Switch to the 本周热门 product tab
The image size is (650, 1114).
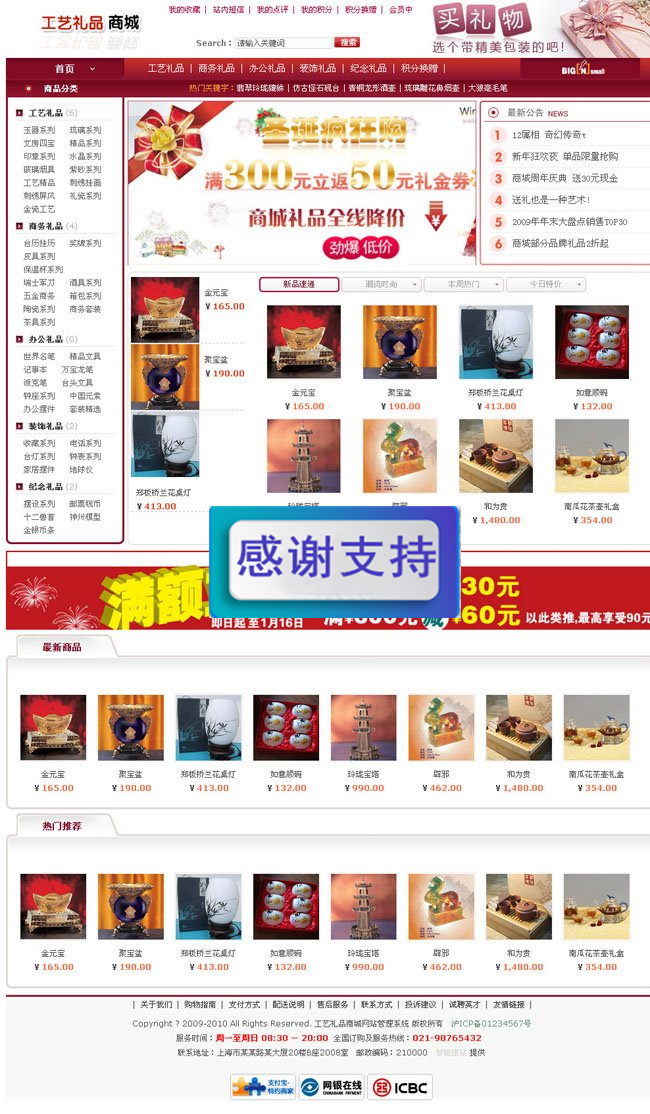(463, 284)
